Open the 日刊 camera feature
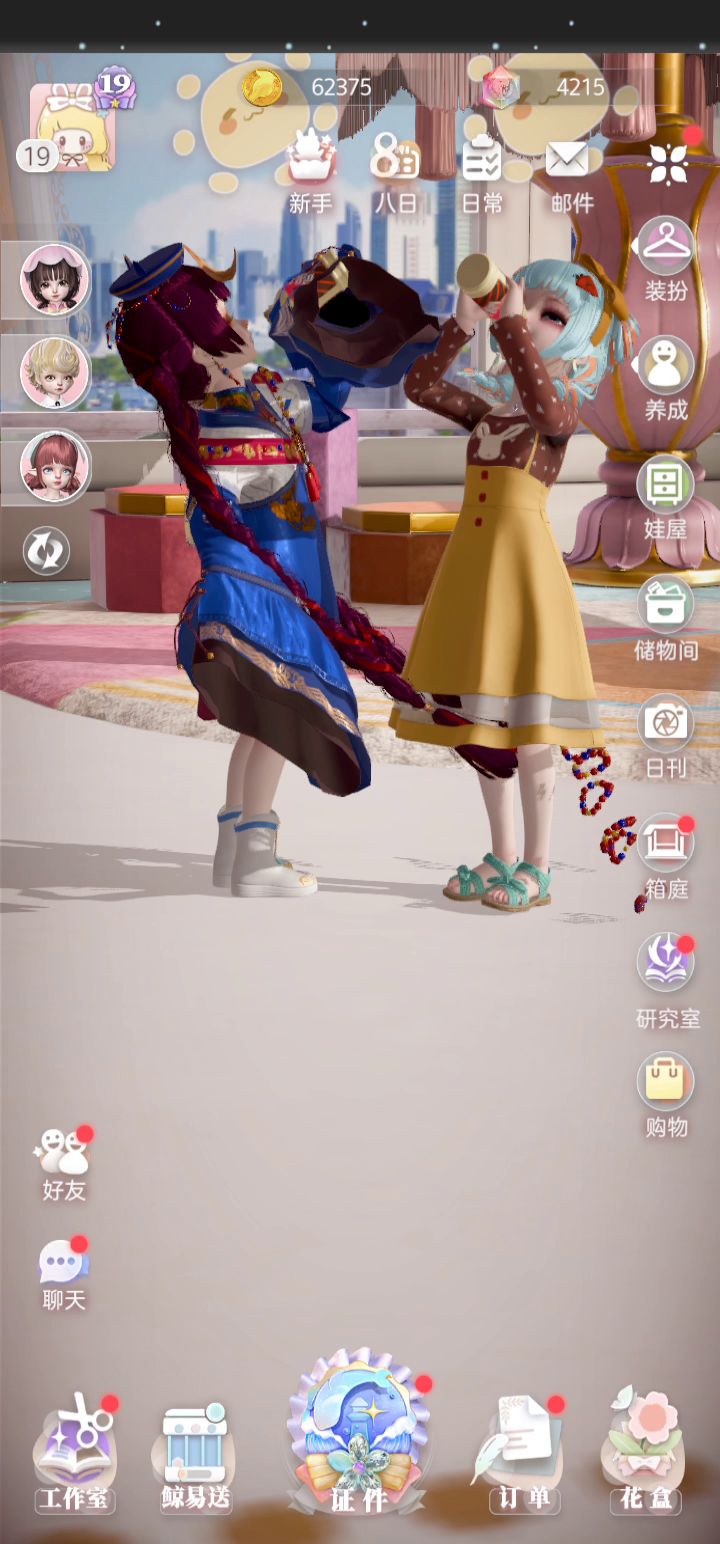 click(666, 738)
